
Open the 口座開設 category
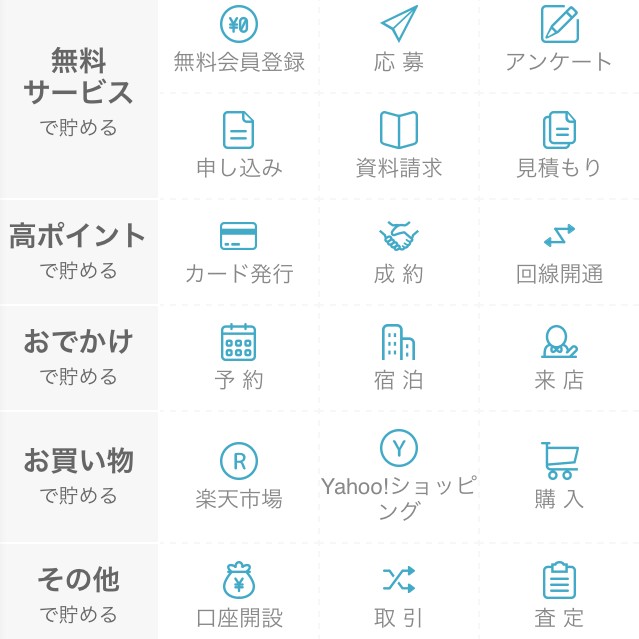239,595
